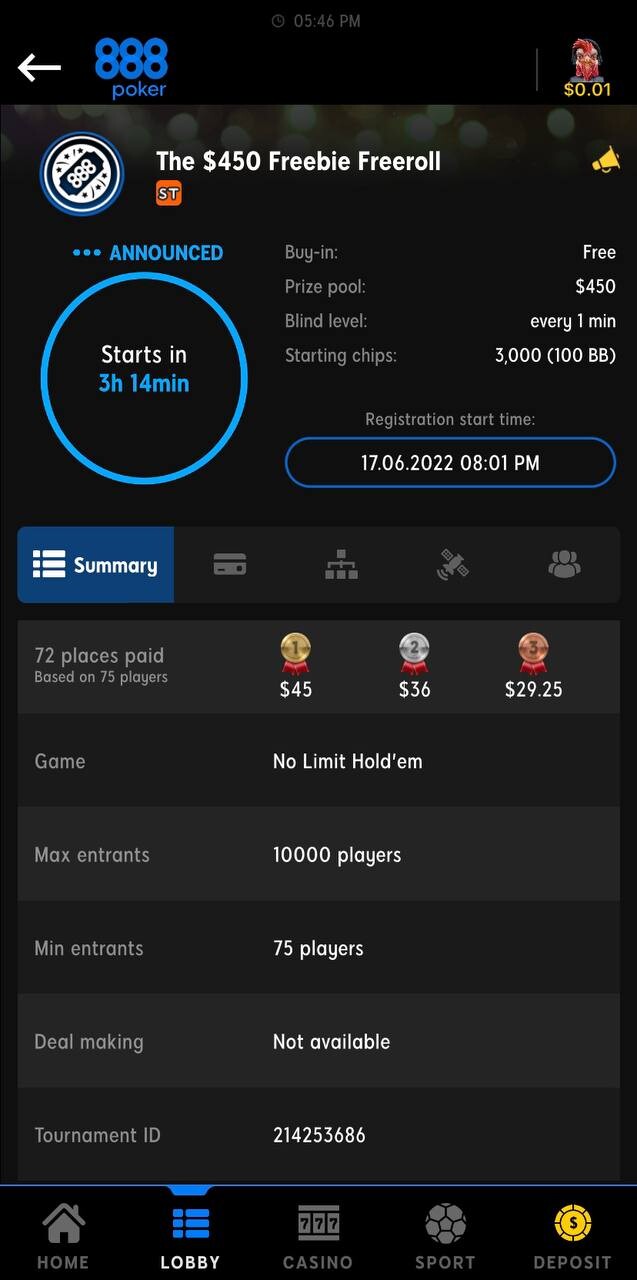
Task: View the players group tab
Action: click(x=564, y=565)
